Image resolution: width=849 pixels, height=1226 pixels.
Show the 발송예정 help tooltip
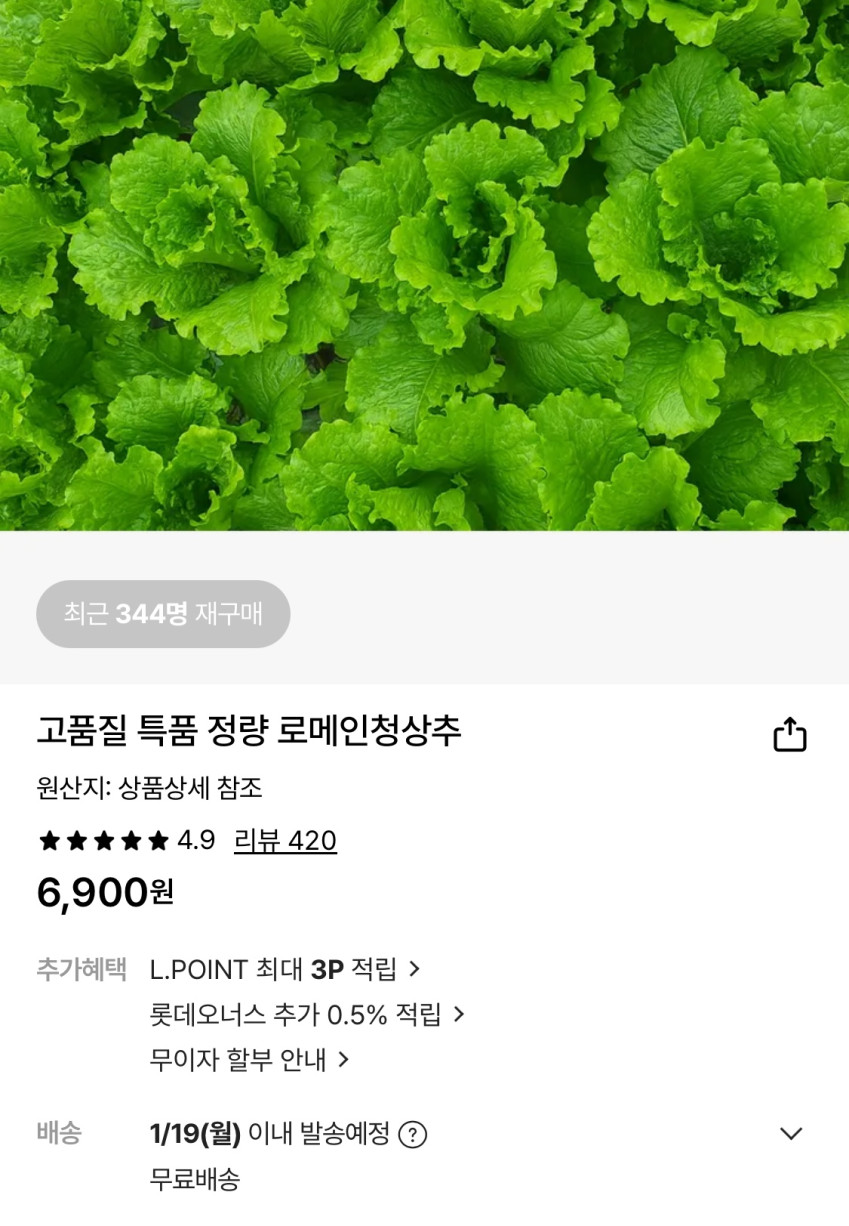[x=413, y=1135]
